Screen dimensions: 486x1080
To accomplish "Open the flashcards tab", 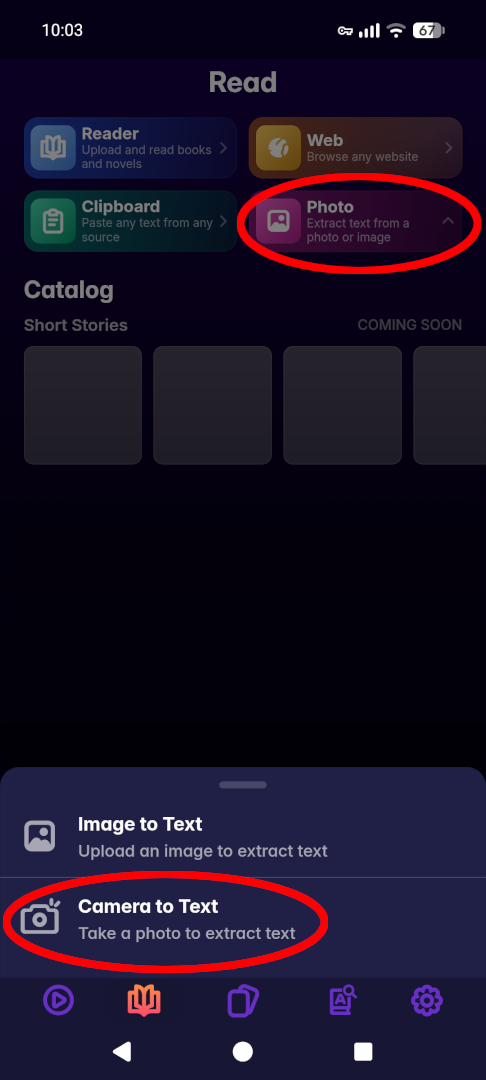I will [243, 1001].
